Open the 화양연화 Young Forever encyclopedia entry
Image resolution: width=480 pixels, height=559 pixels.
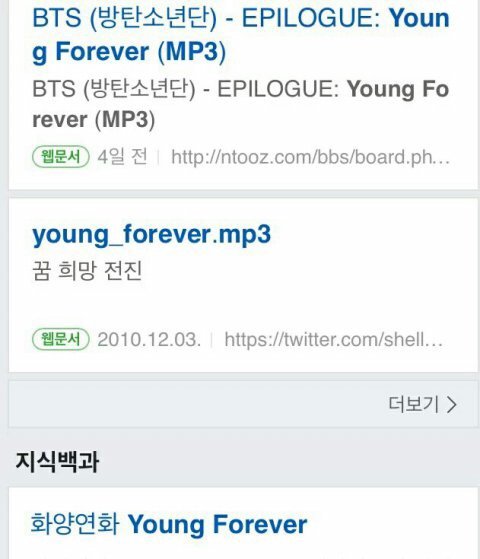tap(169, 524)
